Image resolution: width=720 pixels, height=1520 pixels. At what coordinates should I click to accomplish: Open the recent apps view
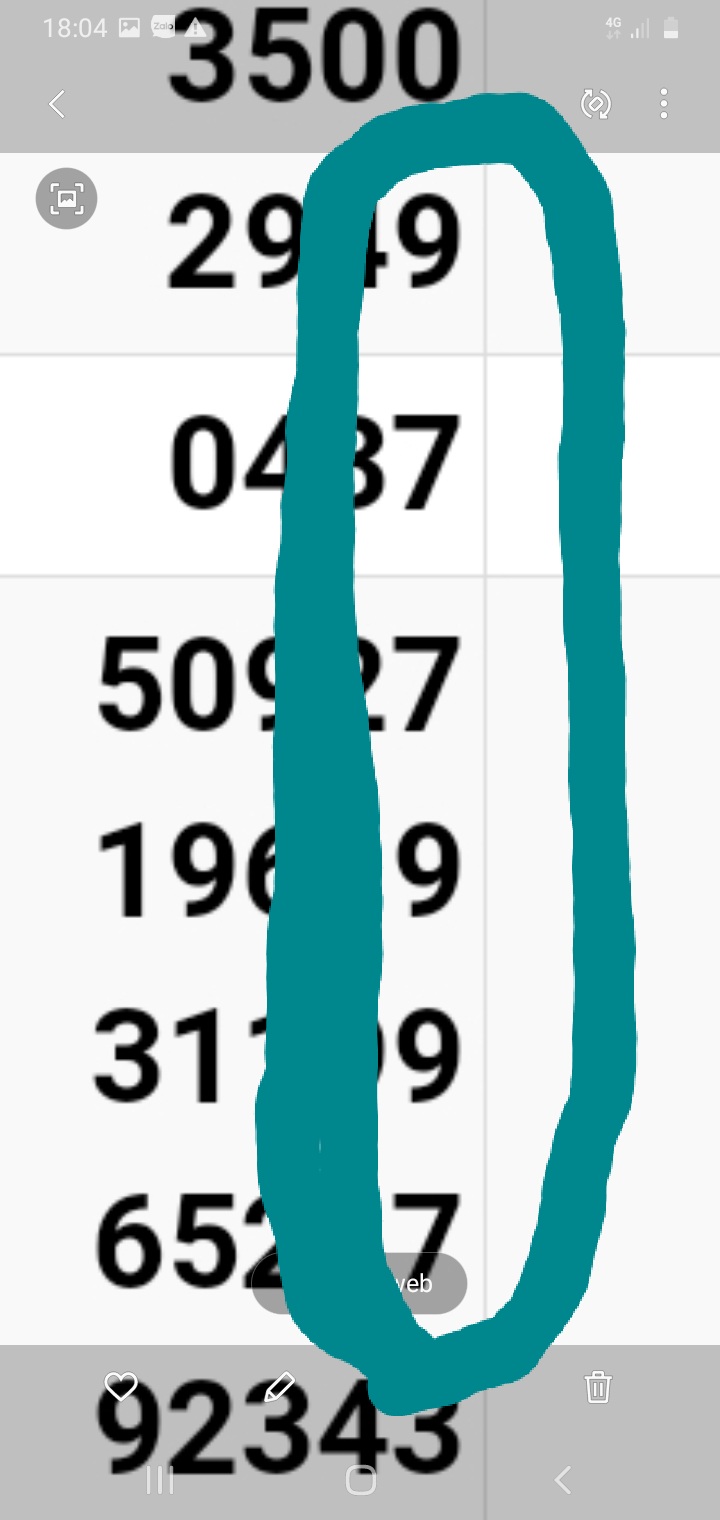click(159, 1480)
